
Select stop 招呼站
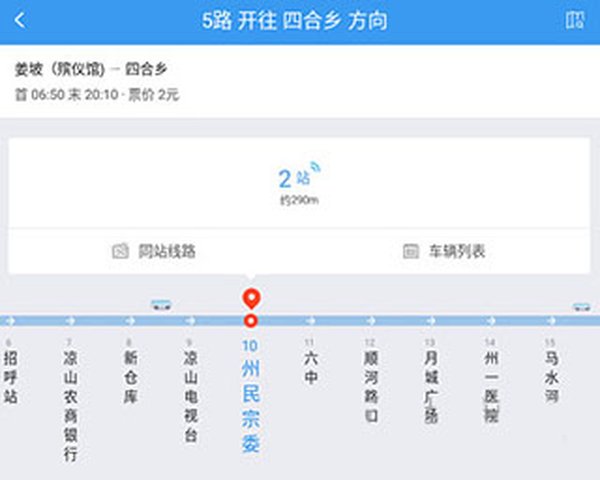(x=10, y=377)
